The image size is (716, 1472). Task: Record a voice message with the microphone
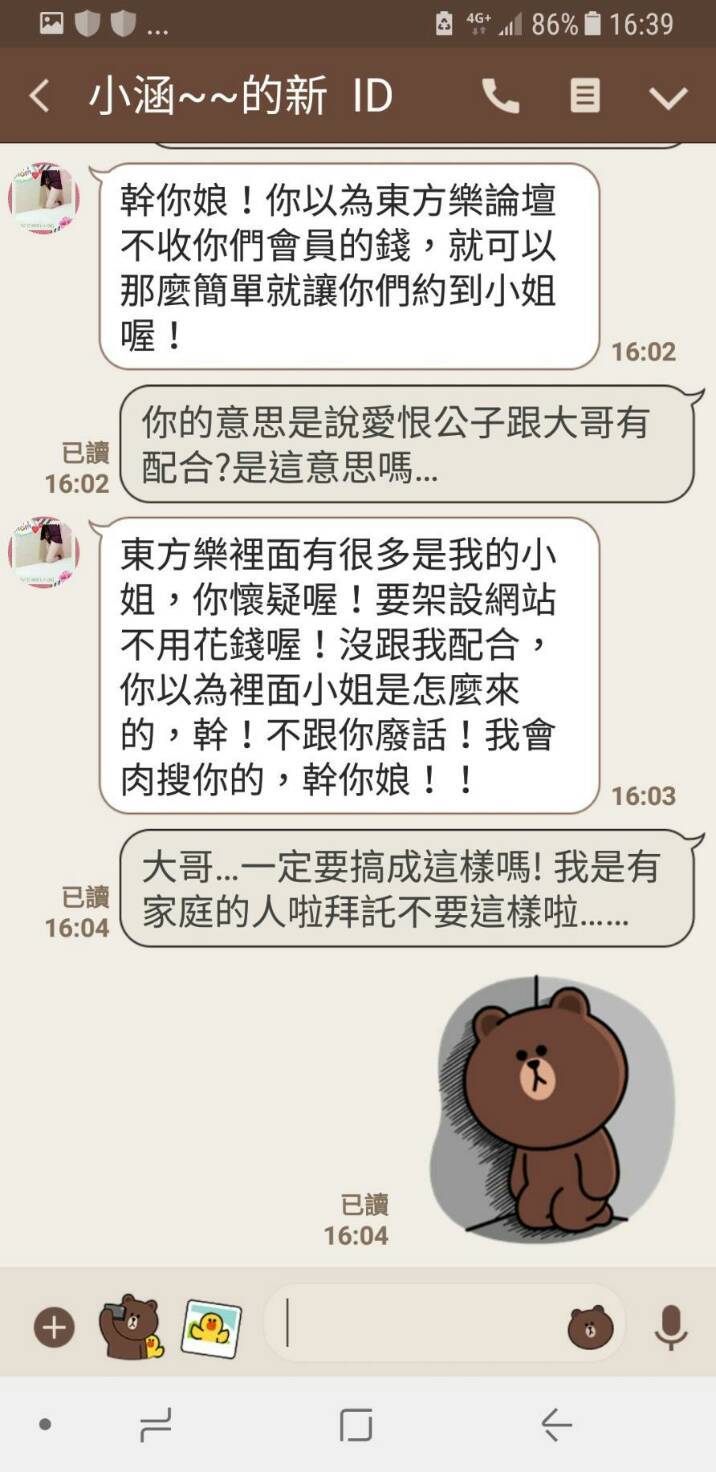point(670,1327)
